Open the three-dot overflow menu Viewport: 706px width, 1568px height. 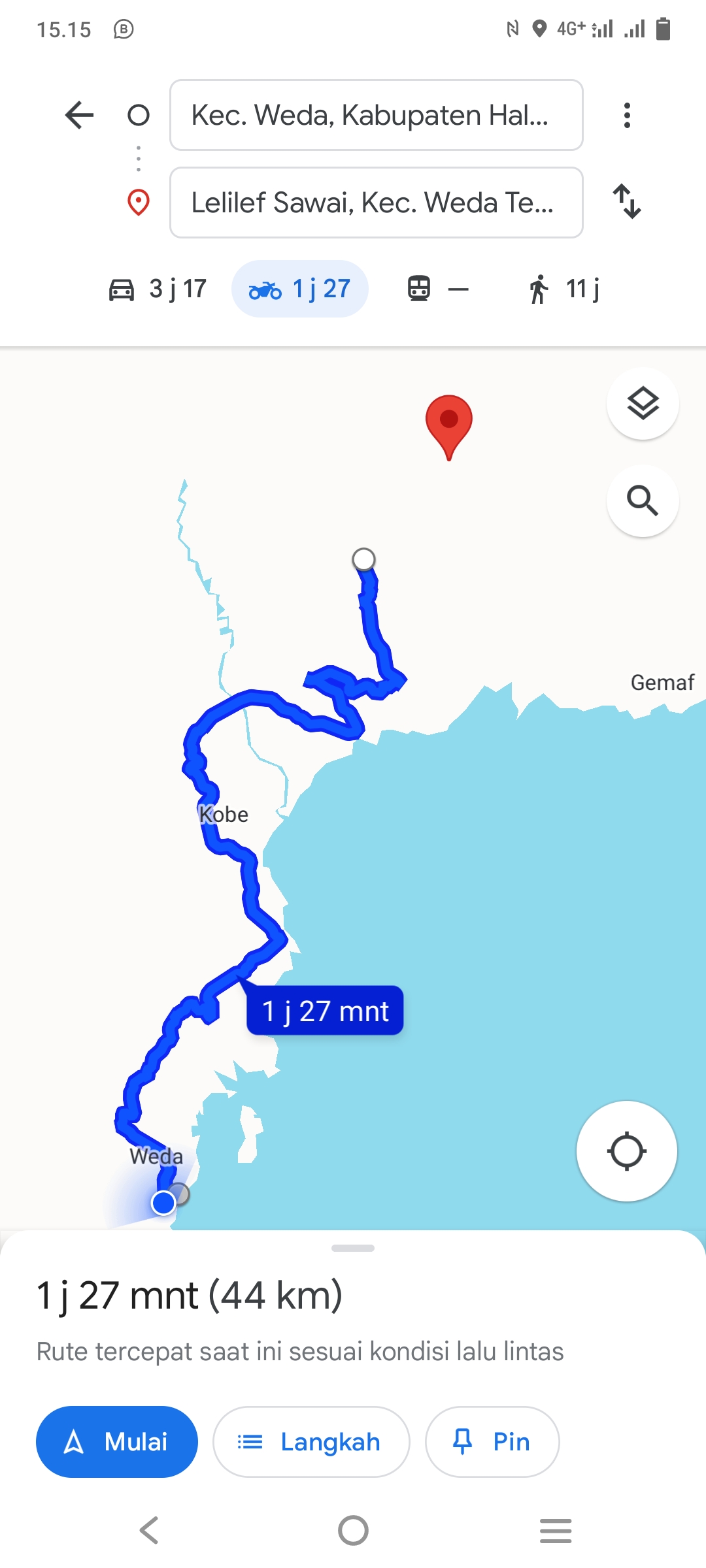(627, 115)
